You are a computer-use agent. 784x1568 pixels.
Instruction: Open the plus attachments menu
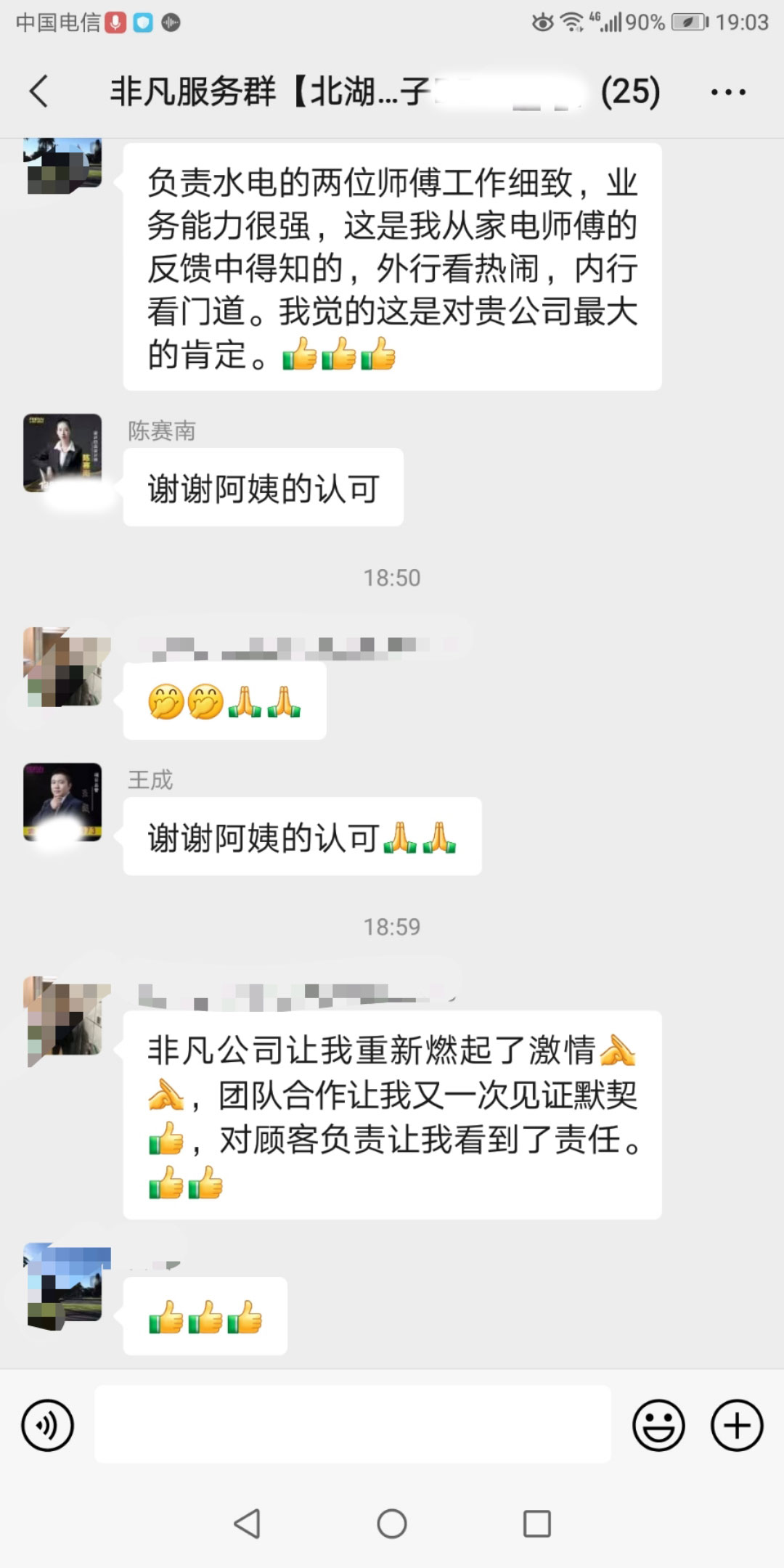coord(736,1426)
